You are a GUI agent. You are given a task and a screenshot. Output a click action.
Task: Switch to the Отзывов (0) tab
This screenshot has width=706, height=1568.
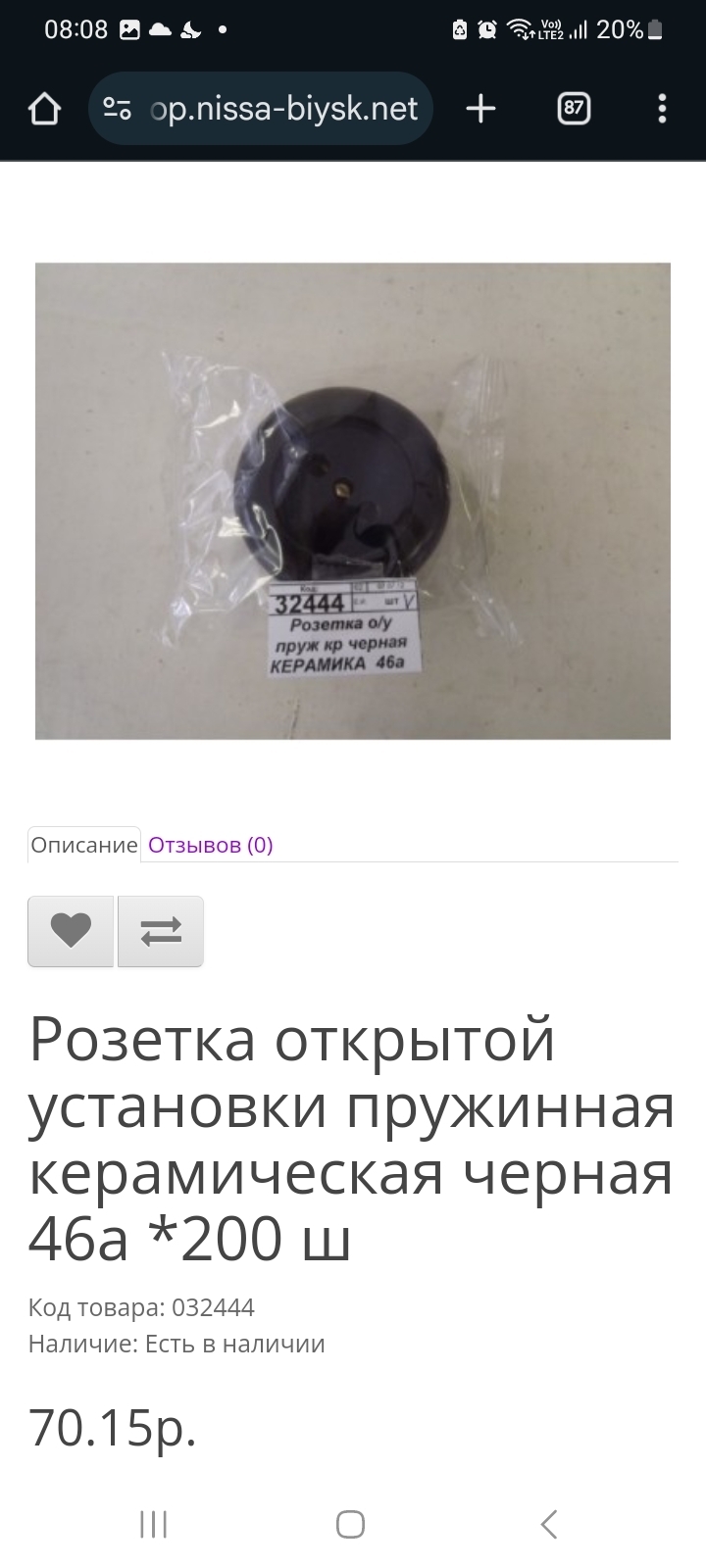[210, 845]
